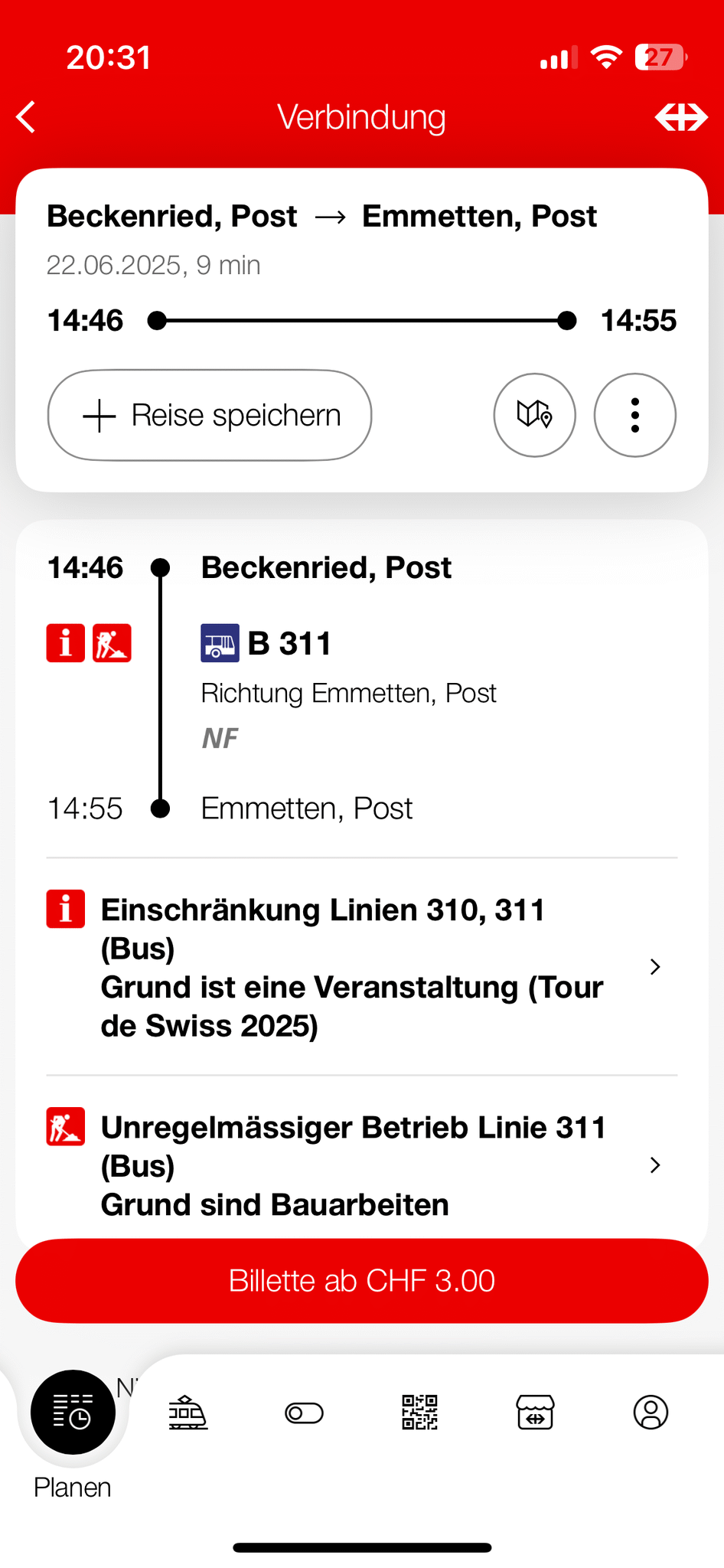Show the connection on the map
This screenshot has width=724, height=1568.
click(x=534, y=415)
